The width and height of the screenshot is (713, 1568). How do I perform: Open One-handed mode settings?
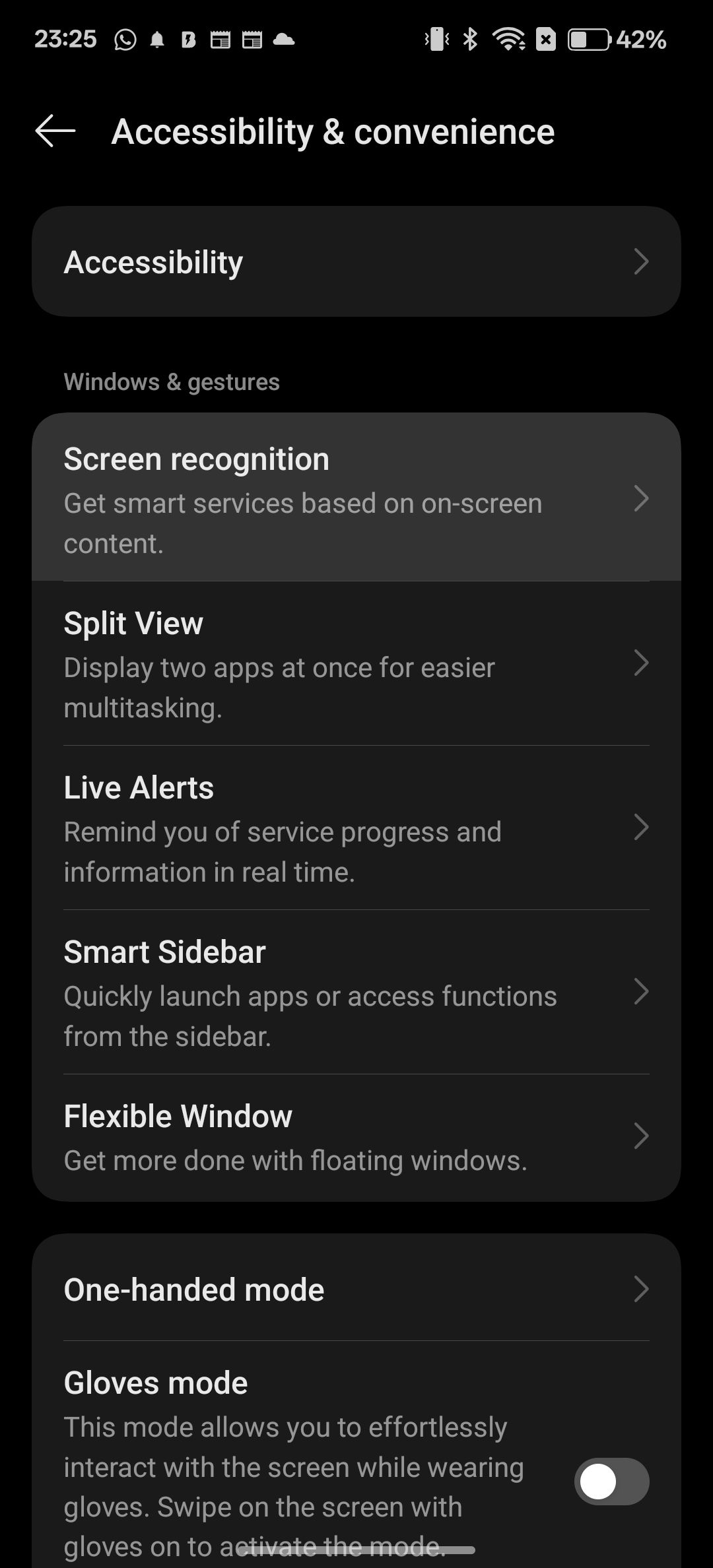tap(356, 1288)
